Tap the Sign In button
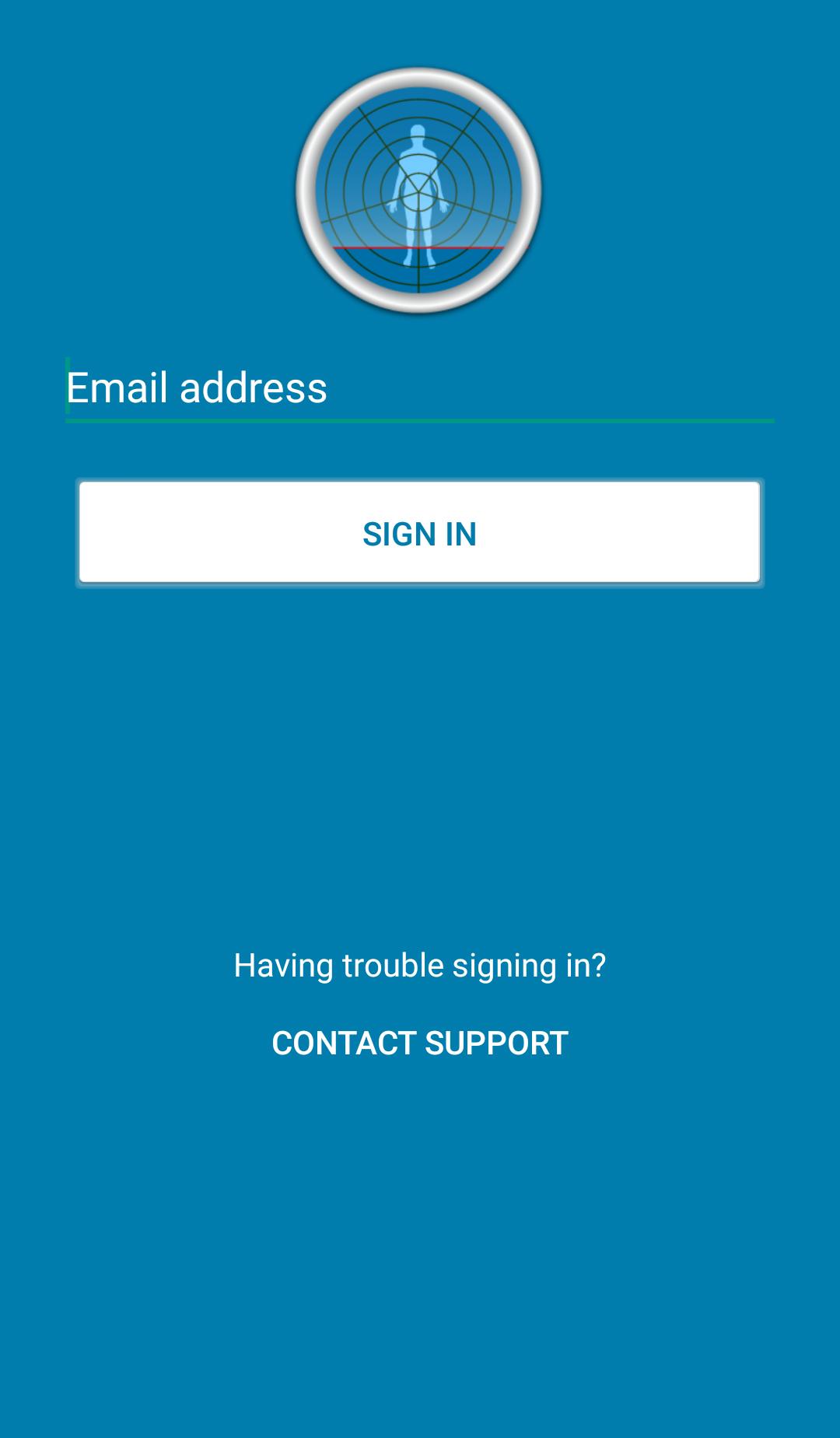840x1438 pixels. (420, 533)
